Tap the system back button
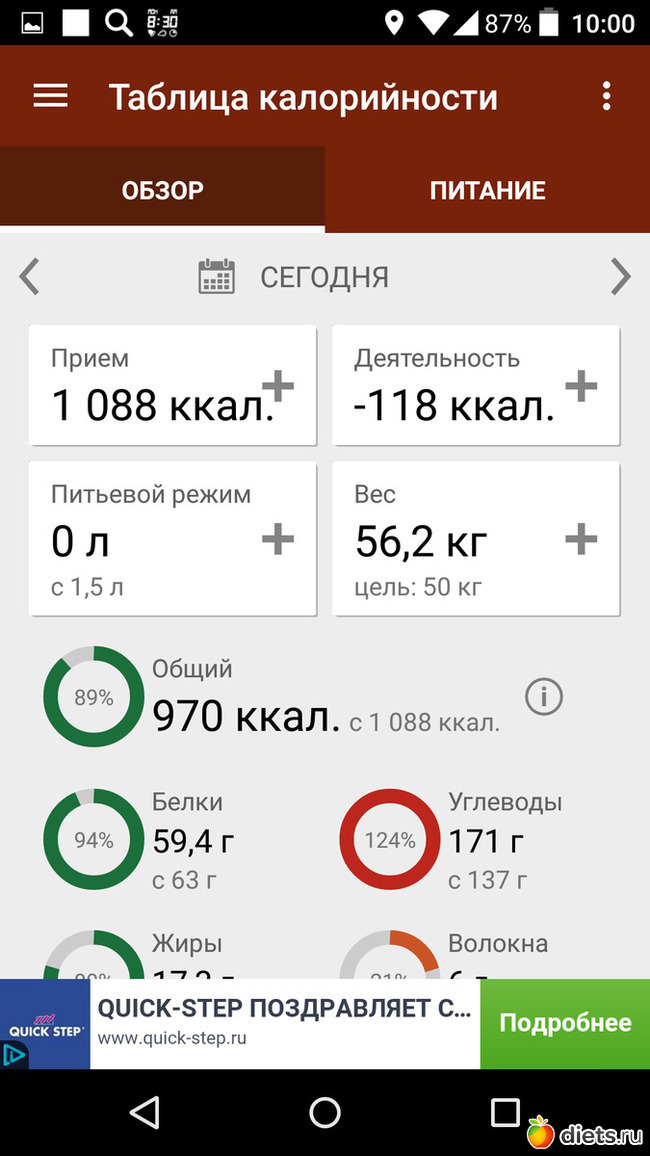 (145, 1112)
